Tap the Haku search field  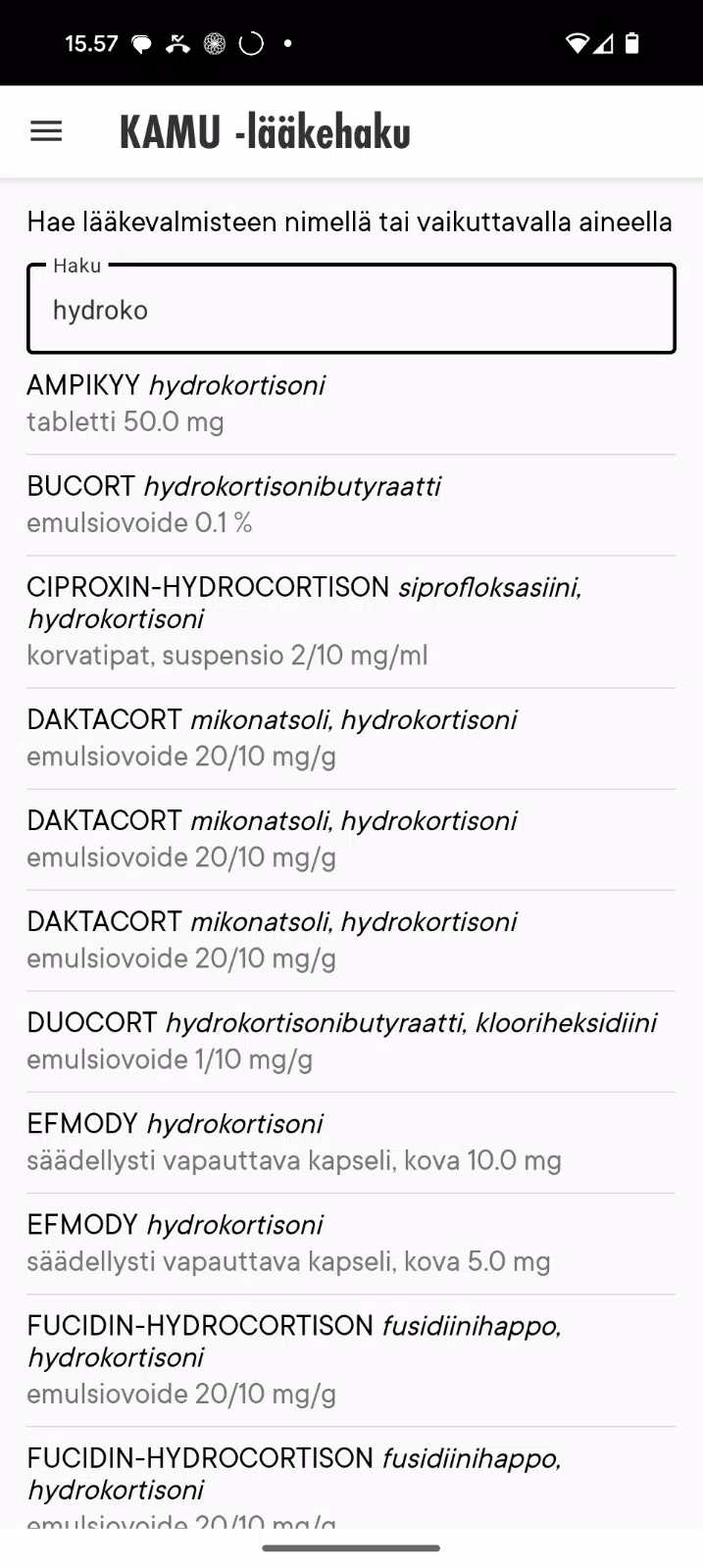pyautogui.click(x=351, y=309)
